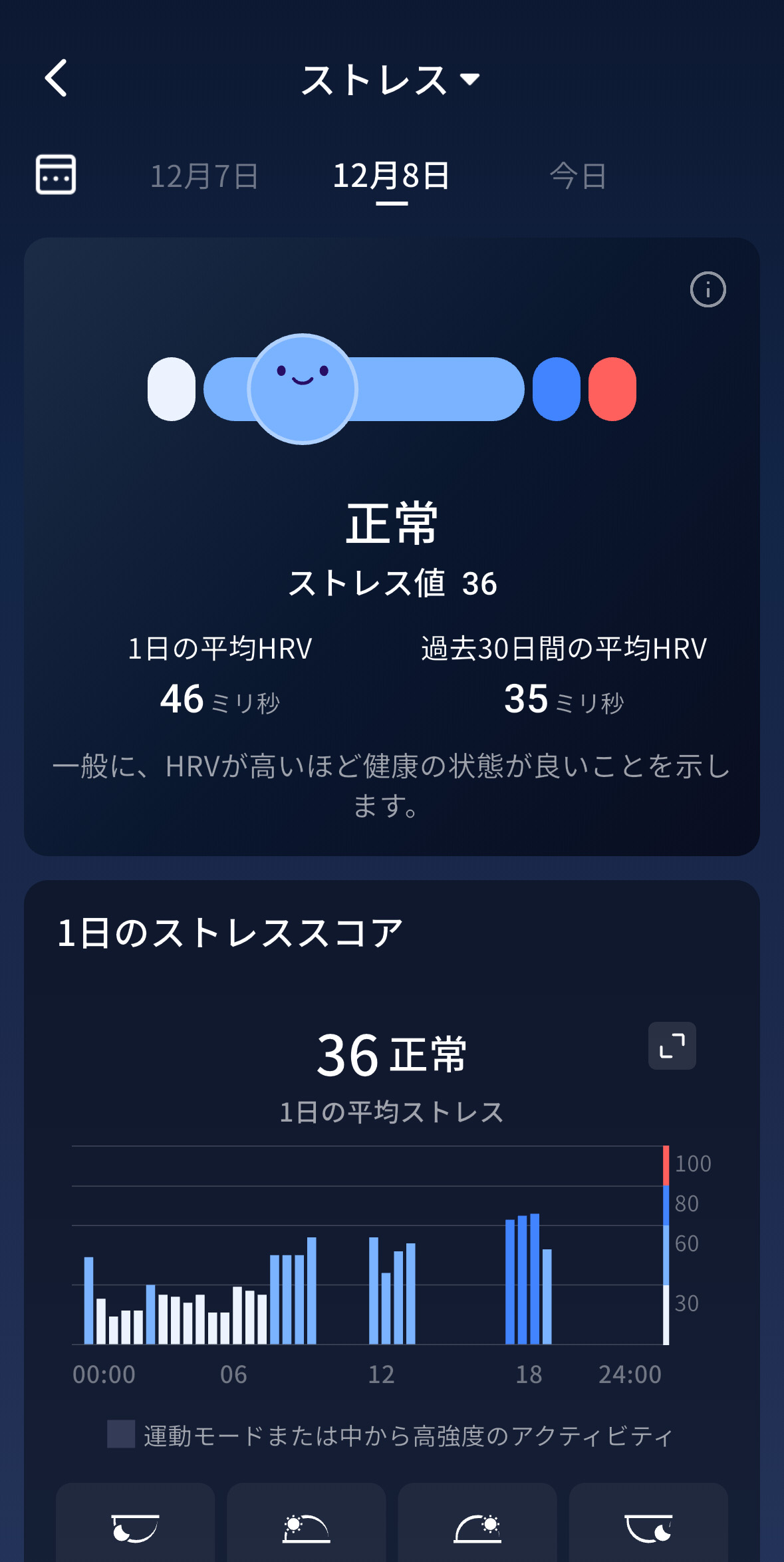Go back with the back arrow

pos(57,78)
